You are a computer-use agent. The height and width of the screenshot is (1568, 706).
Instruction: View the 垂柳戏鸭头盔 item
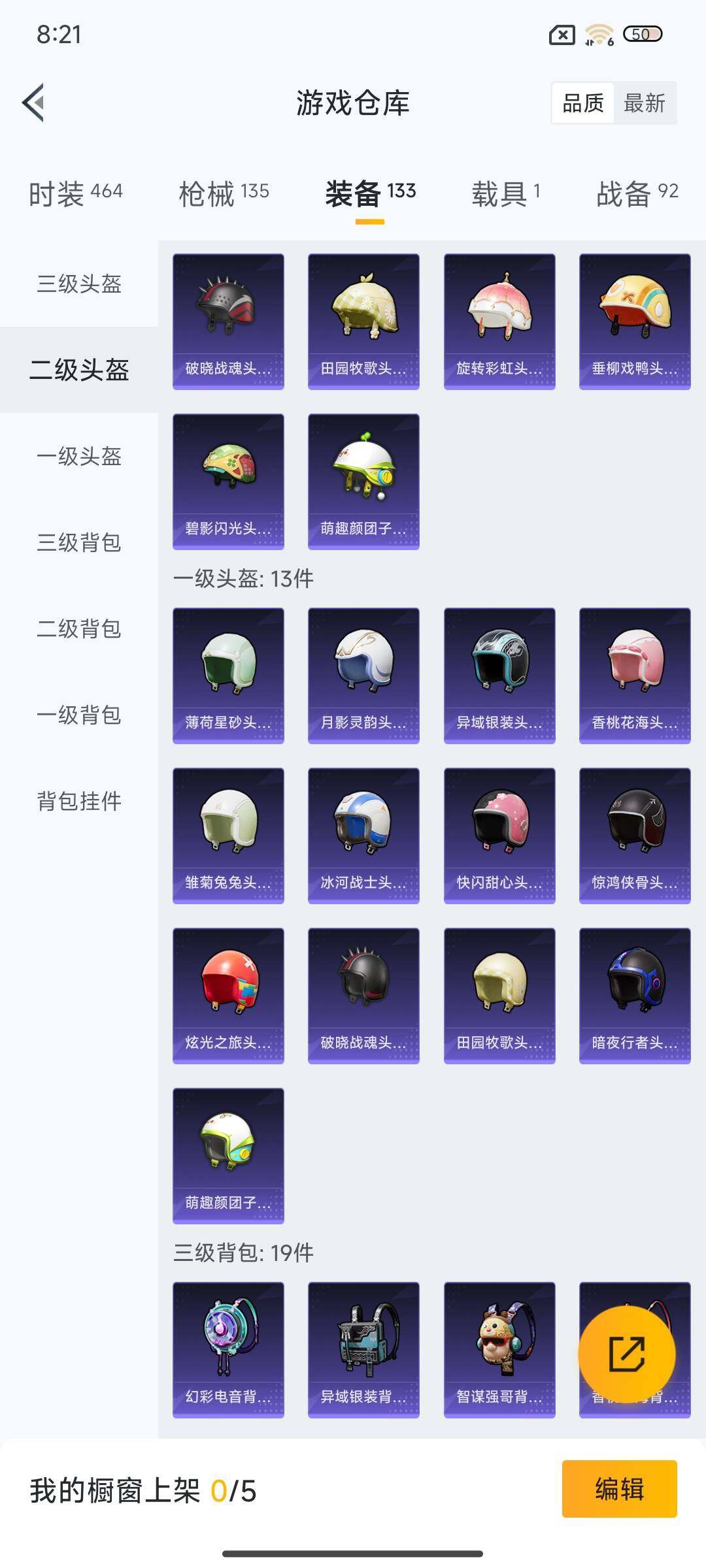click(635, 321)
